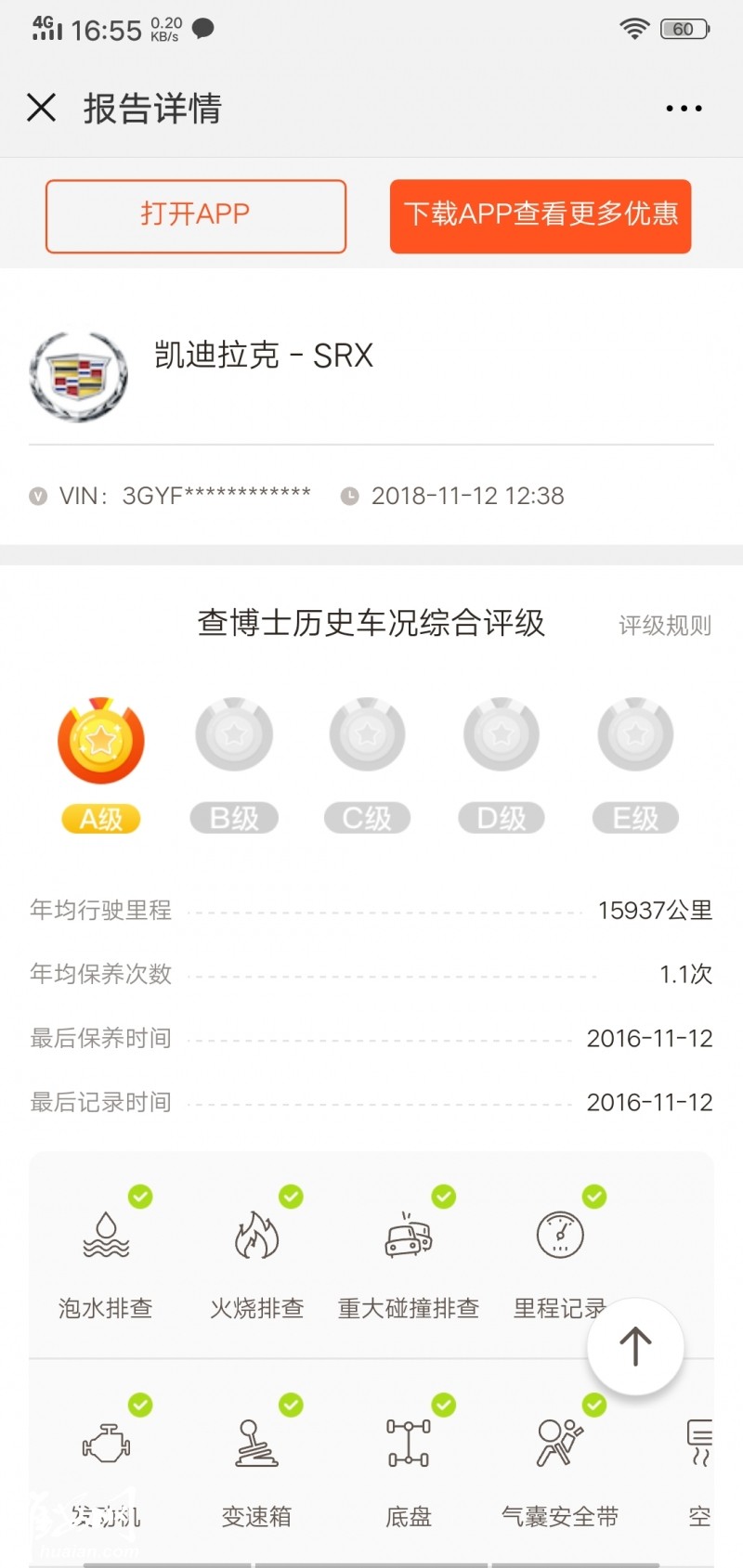The width and height of the screenshot is (743, 1568).
Task: Close the report details page
Action: (x=42, y=108)
